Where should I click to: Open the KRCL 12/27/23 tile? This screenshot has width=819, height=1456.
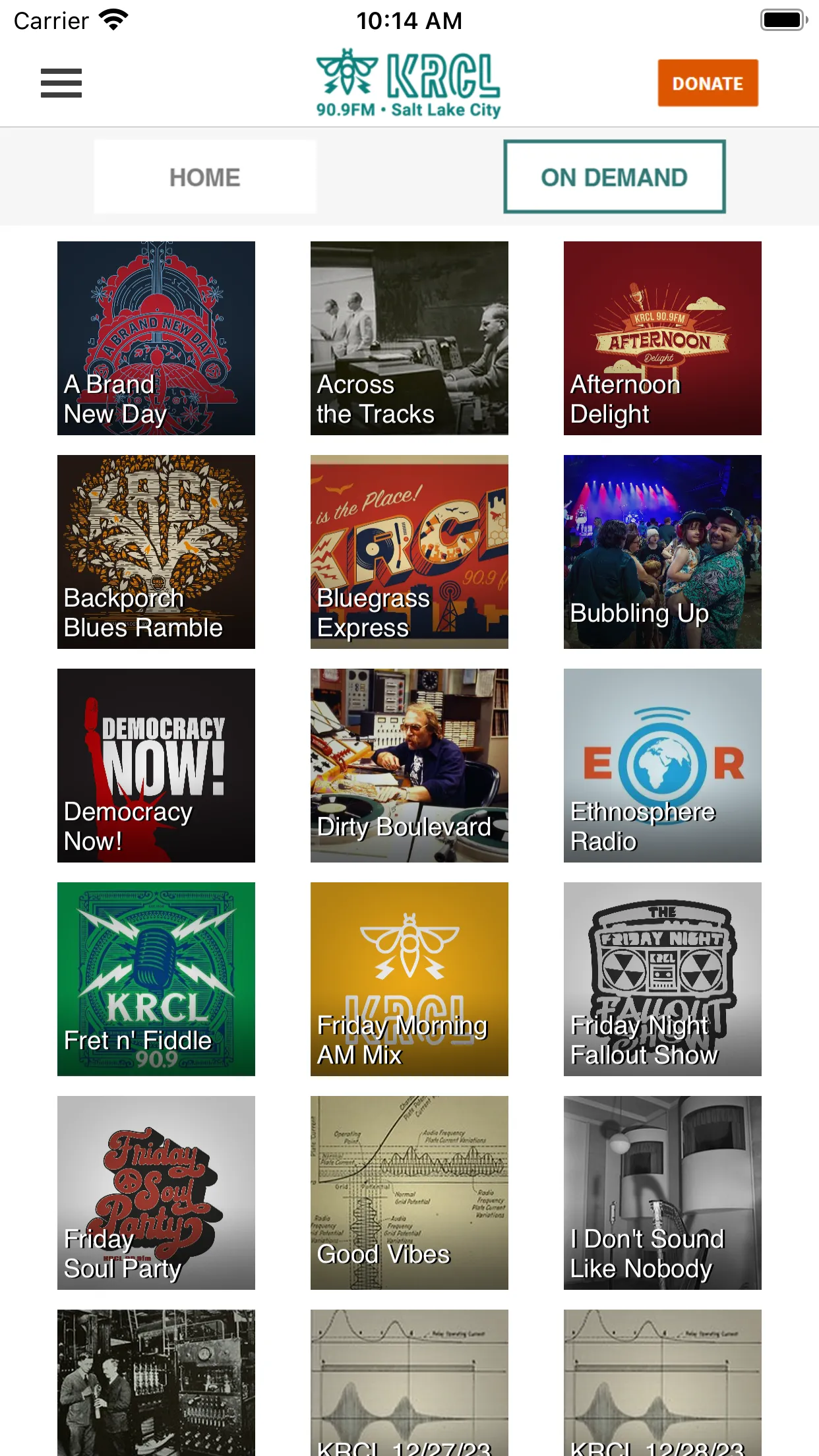[409, 1383]
